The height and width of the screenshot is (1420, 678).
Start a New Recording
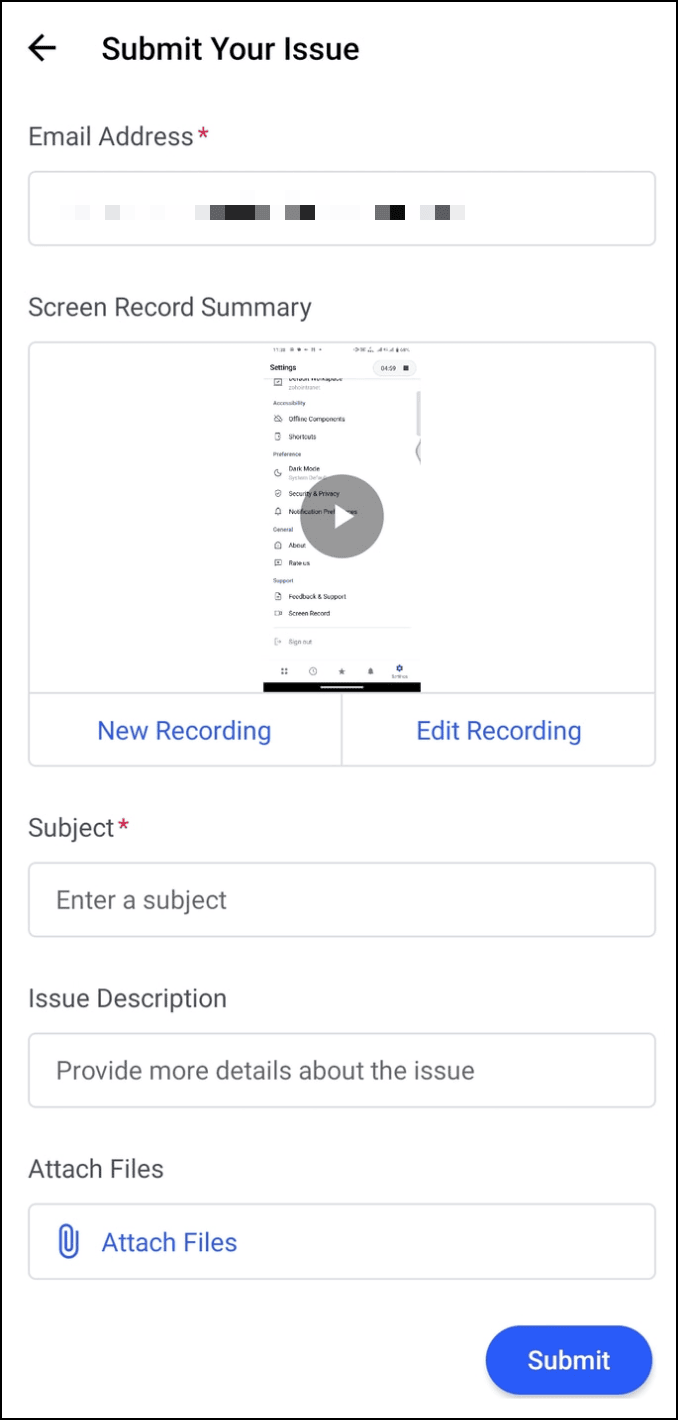click(185, 731)
